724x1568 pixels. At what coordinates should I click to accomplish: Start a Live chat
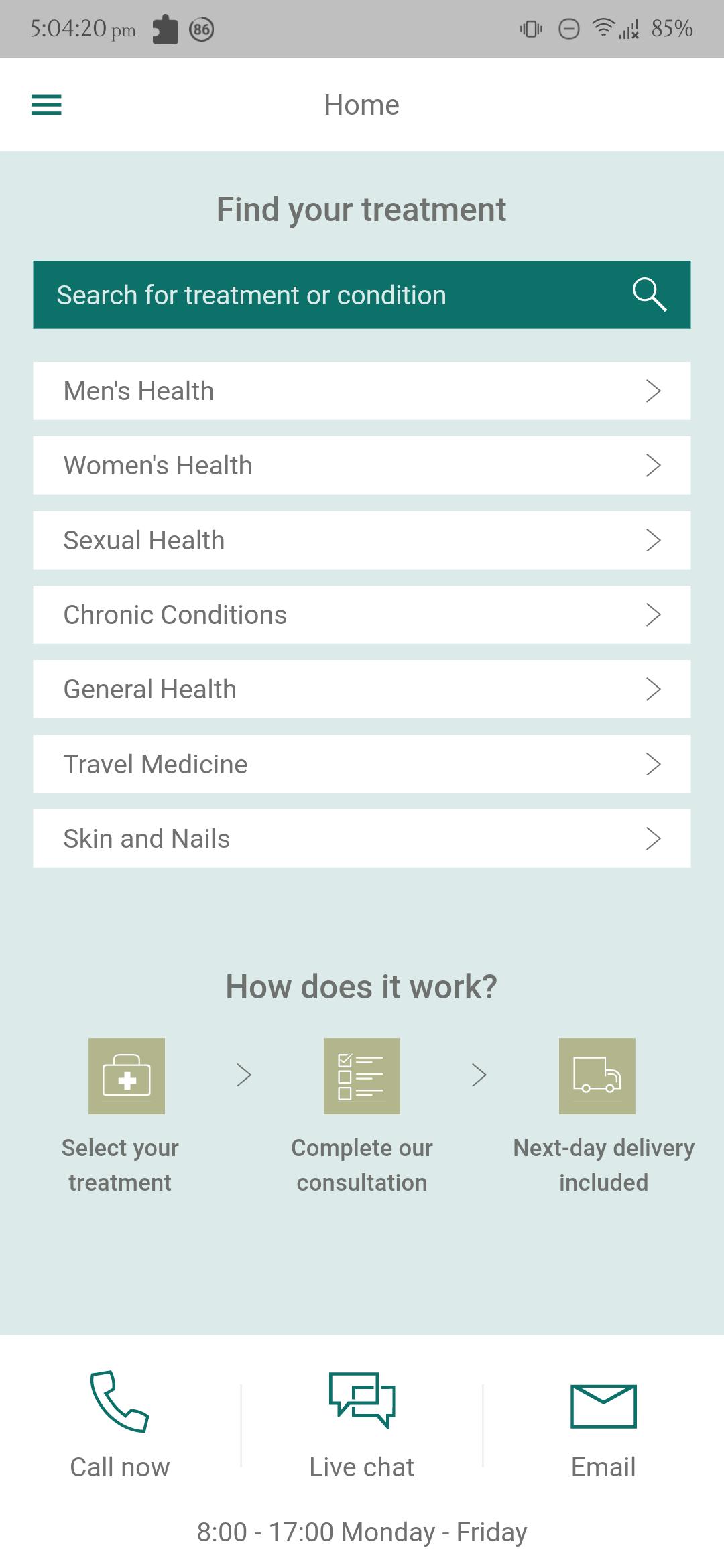click(x=361, y=1424)
